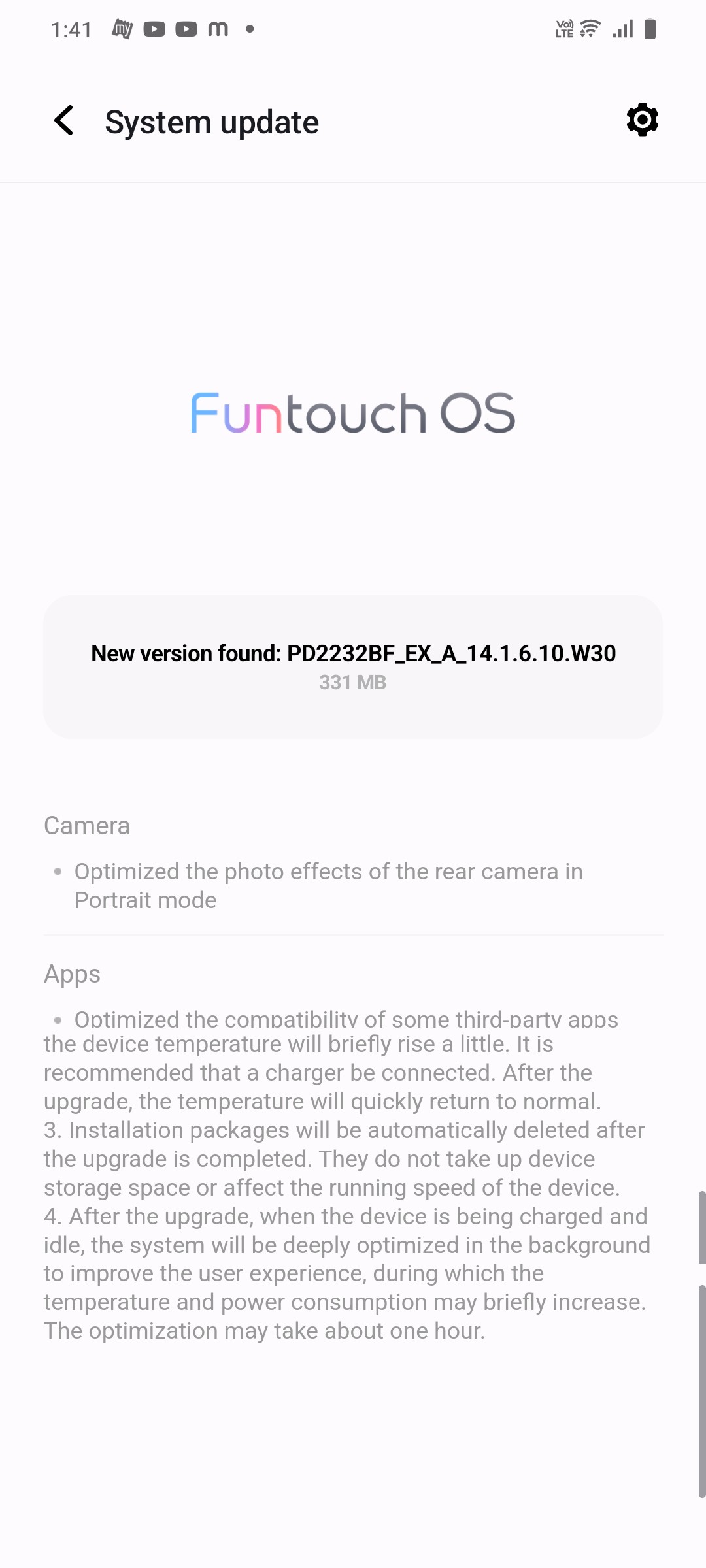Go back from System update

click(x=64, y=121)
